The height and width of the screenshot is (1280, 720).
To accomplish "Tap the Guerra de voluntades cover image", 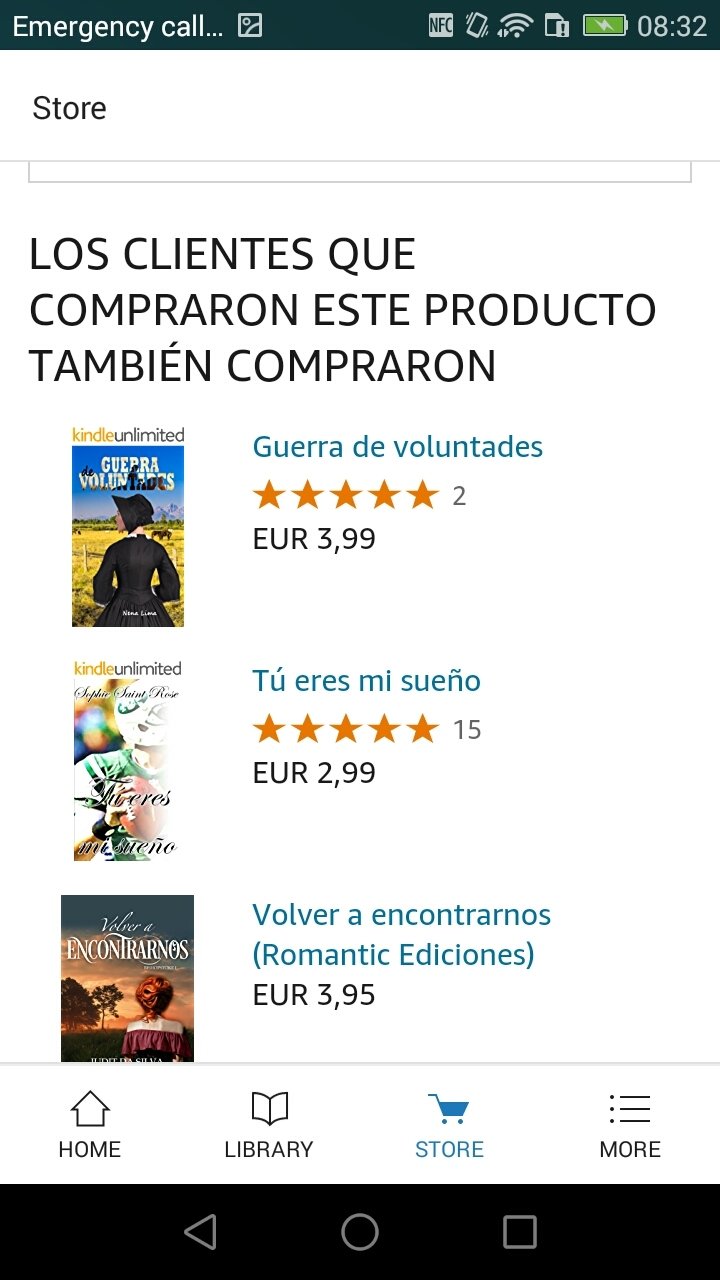I will pos(128,526).
